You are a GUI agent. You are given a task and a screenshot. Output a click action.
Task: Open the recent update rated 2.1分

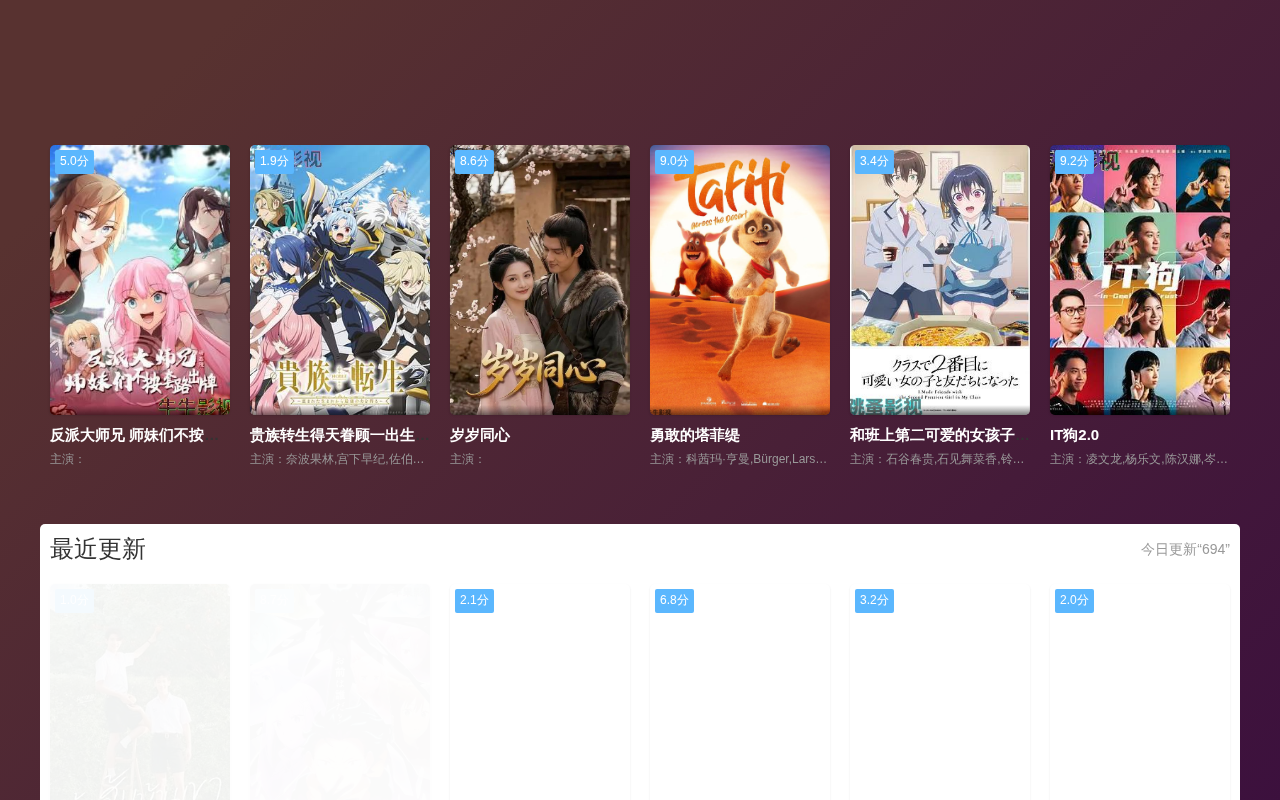coord(540,692)
